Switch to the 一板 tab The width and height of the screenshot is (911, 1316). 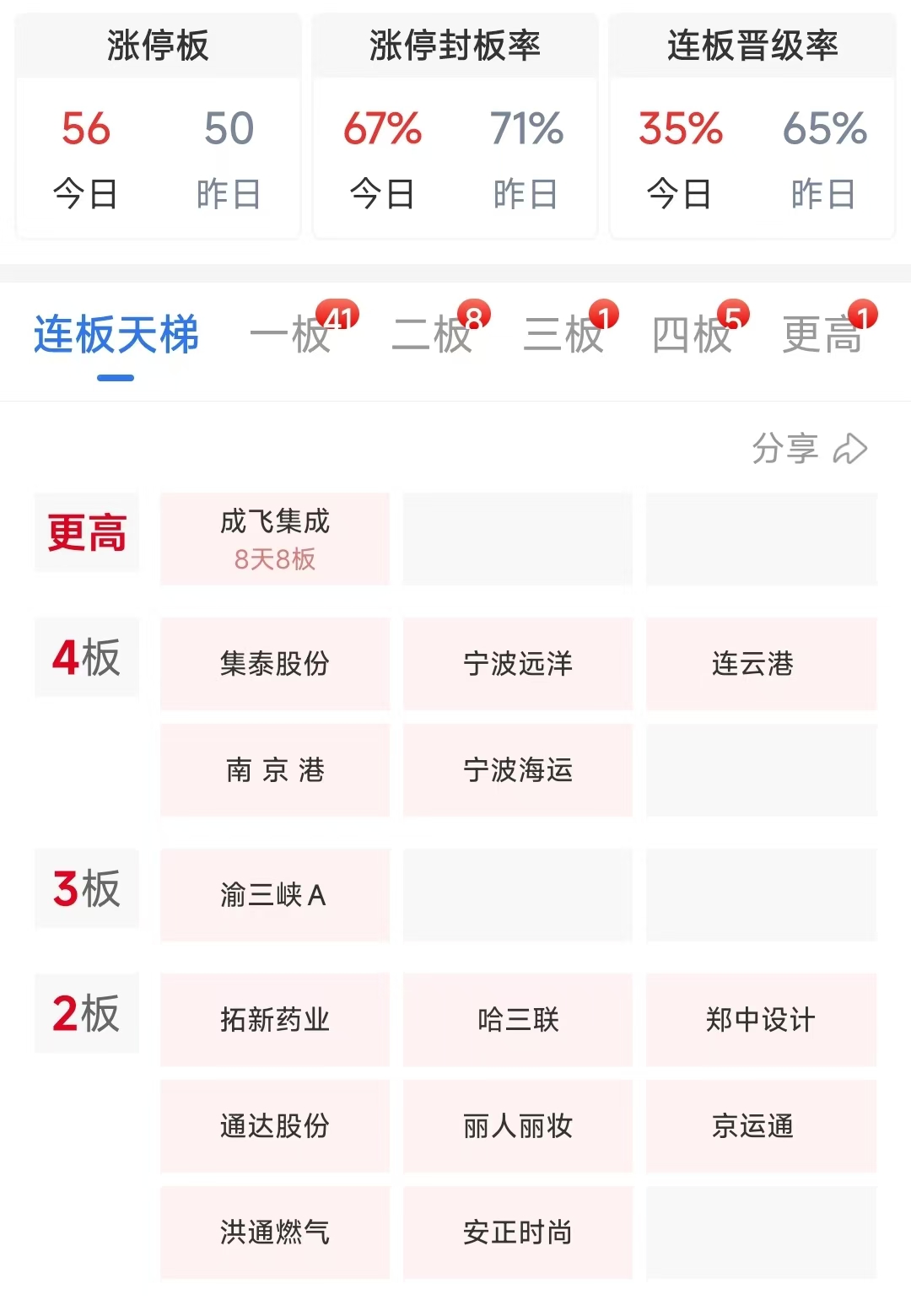point(291,335)
